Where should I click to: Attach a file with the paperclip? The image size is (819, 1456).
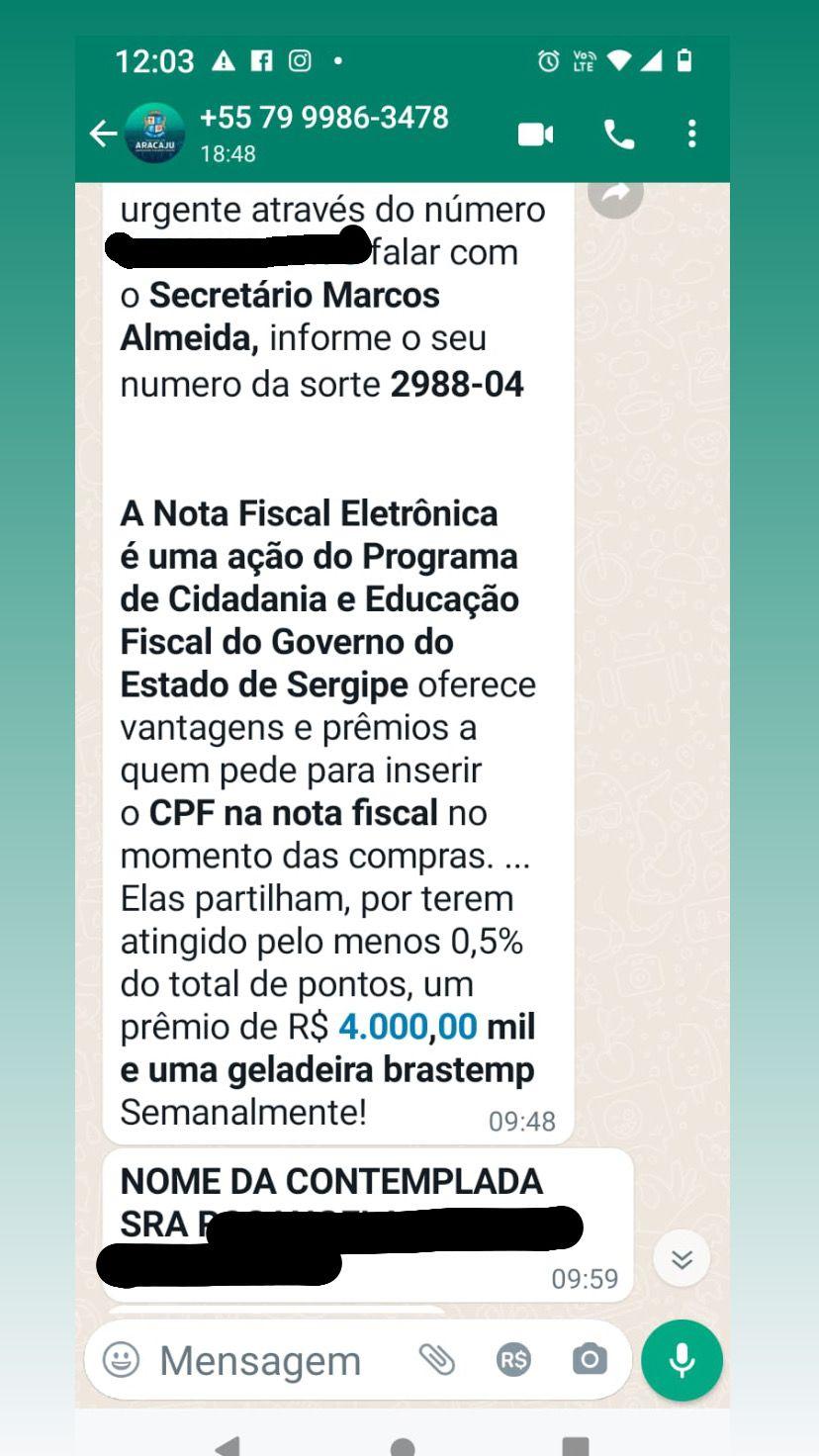pos(435,1360)
